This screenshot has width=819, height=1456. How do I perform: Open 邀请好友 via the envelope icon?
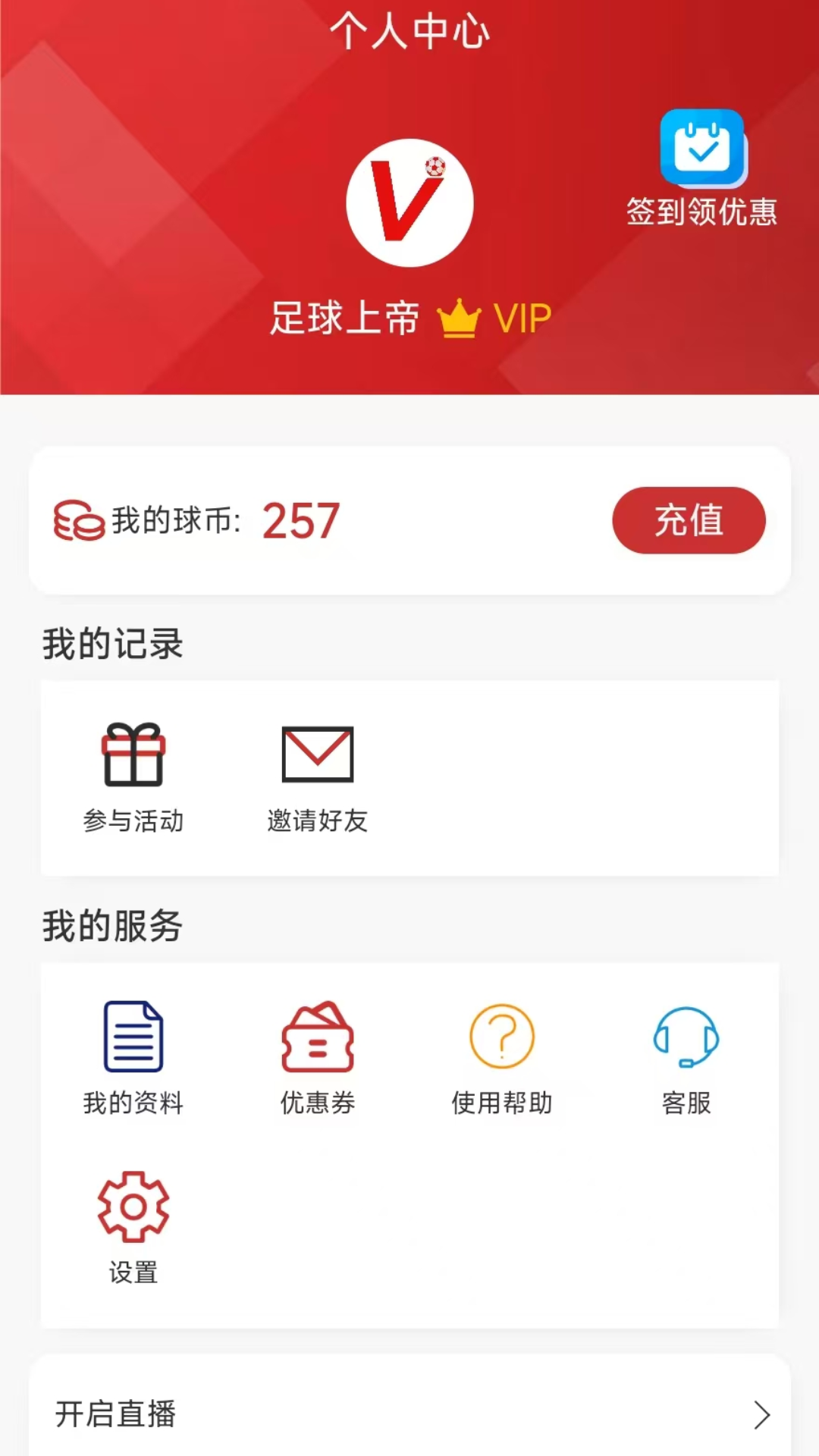tap(318, 755)
